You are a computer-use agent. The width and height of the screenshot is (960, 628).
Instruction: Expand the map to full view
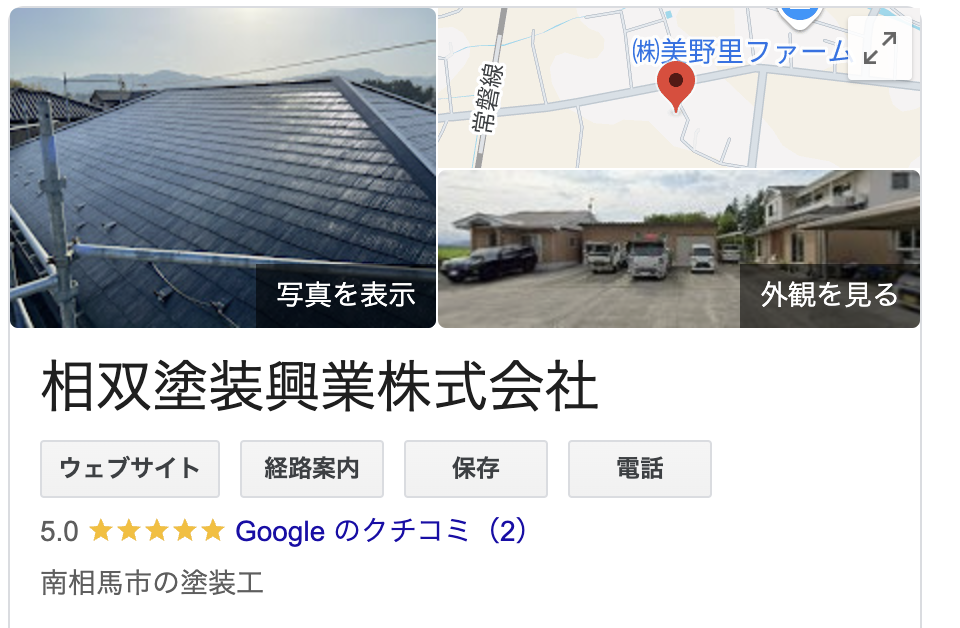[879, 48]
